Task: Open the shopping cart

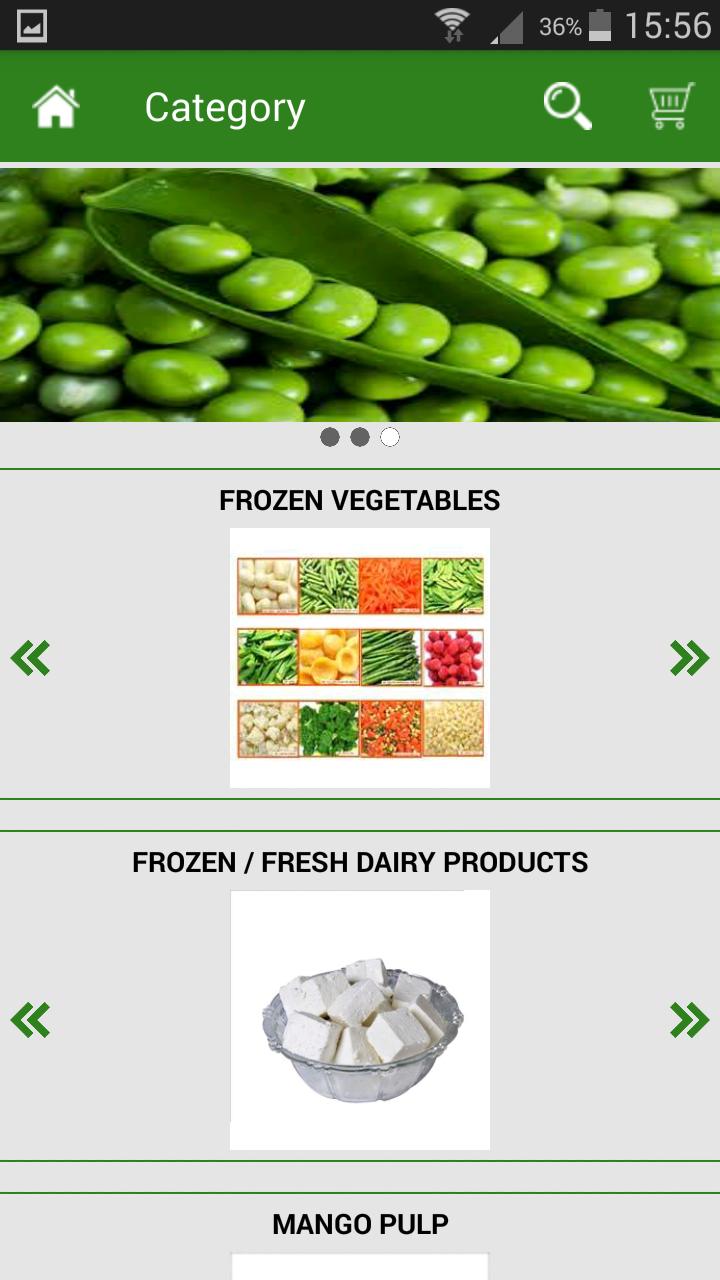Action: click(667, 105)
